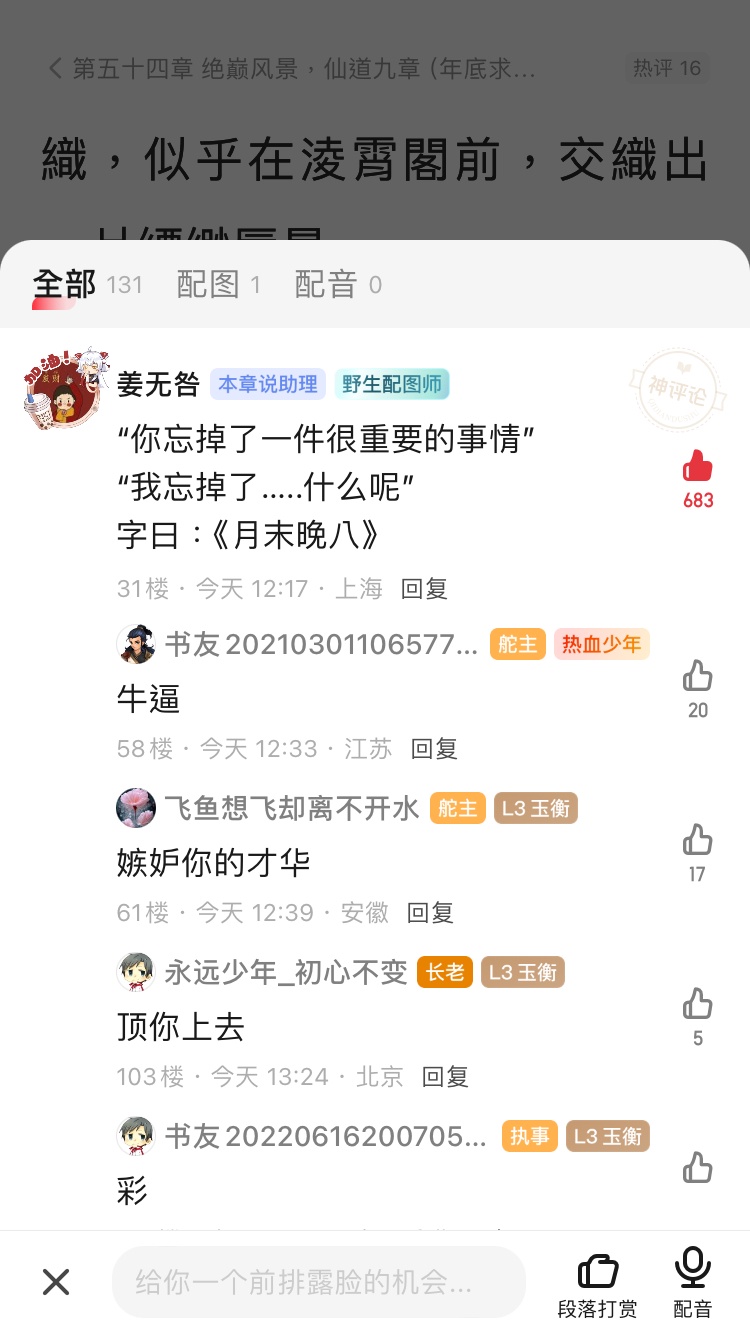The width and height of the screenshot is (750, 1334).
Task: Like the 牛逼 comment
Action: pos(697,677)
